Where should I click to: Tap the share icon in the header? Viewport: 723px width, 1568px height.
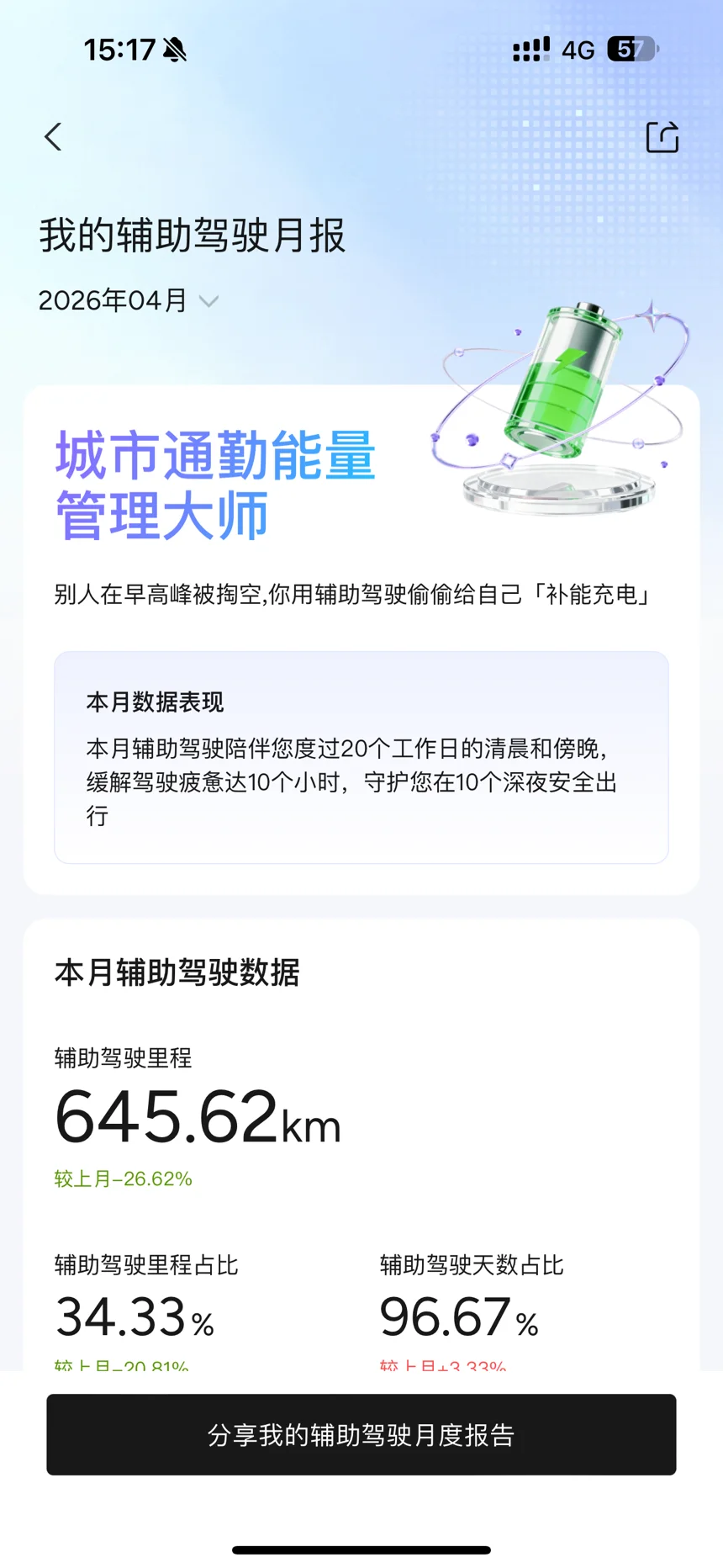tap(662, 137)
